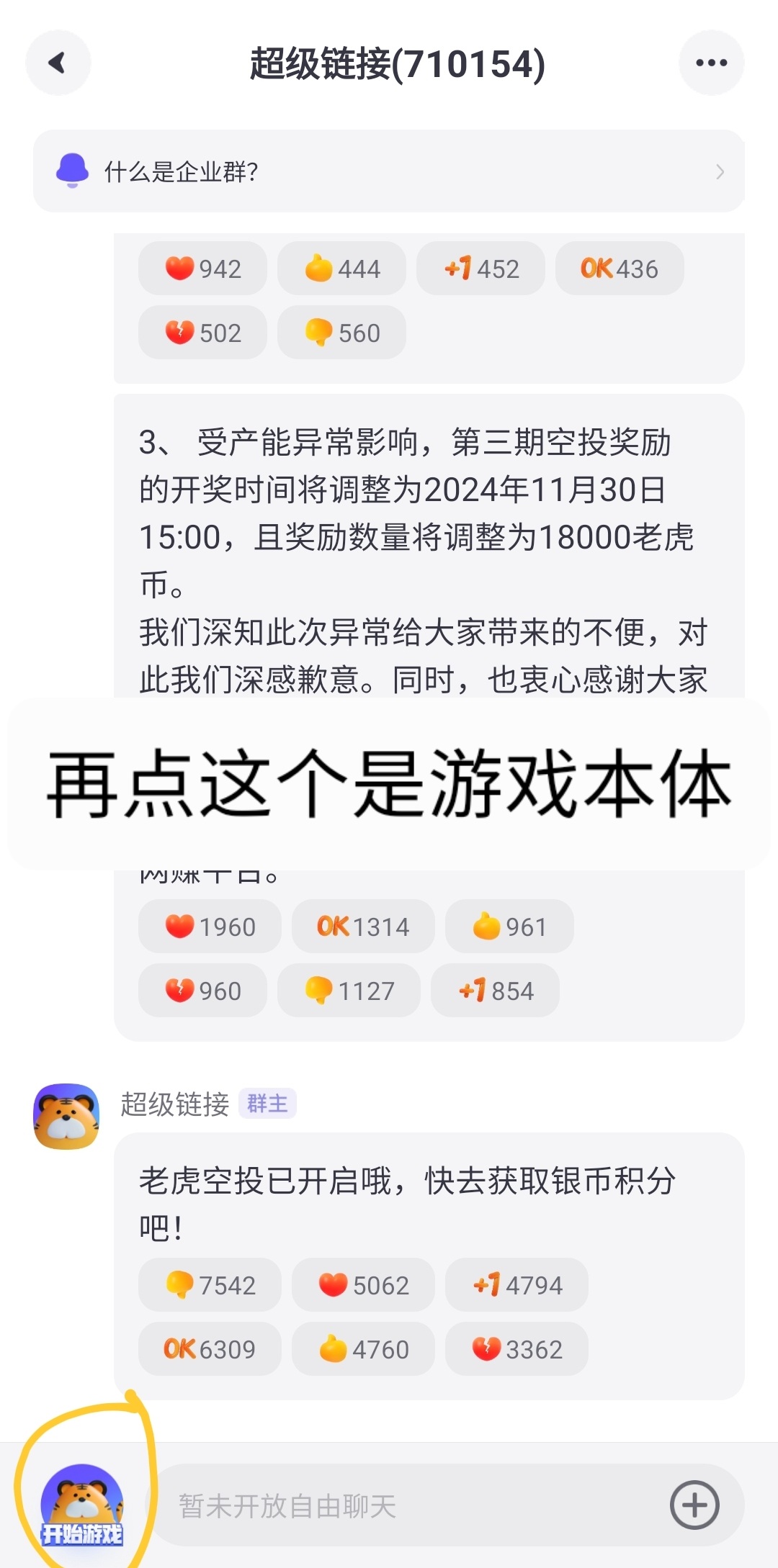This screenshot has height=1568, width=778.
Task: Go back using the top-left arrow
Action: pyautogui.click(x=58, y=63)
